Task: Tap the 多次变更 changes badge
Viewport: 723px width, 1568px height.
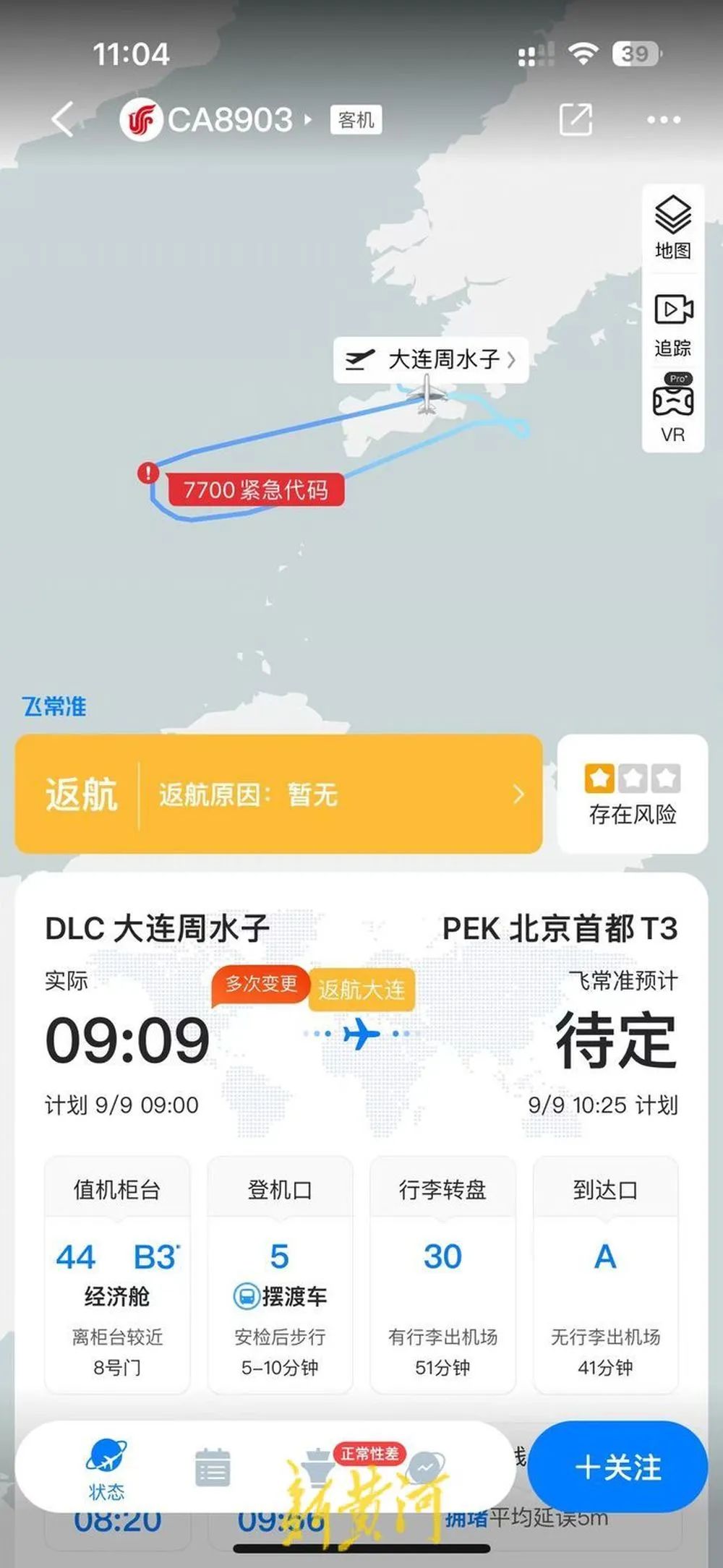Action: (261, 984)
